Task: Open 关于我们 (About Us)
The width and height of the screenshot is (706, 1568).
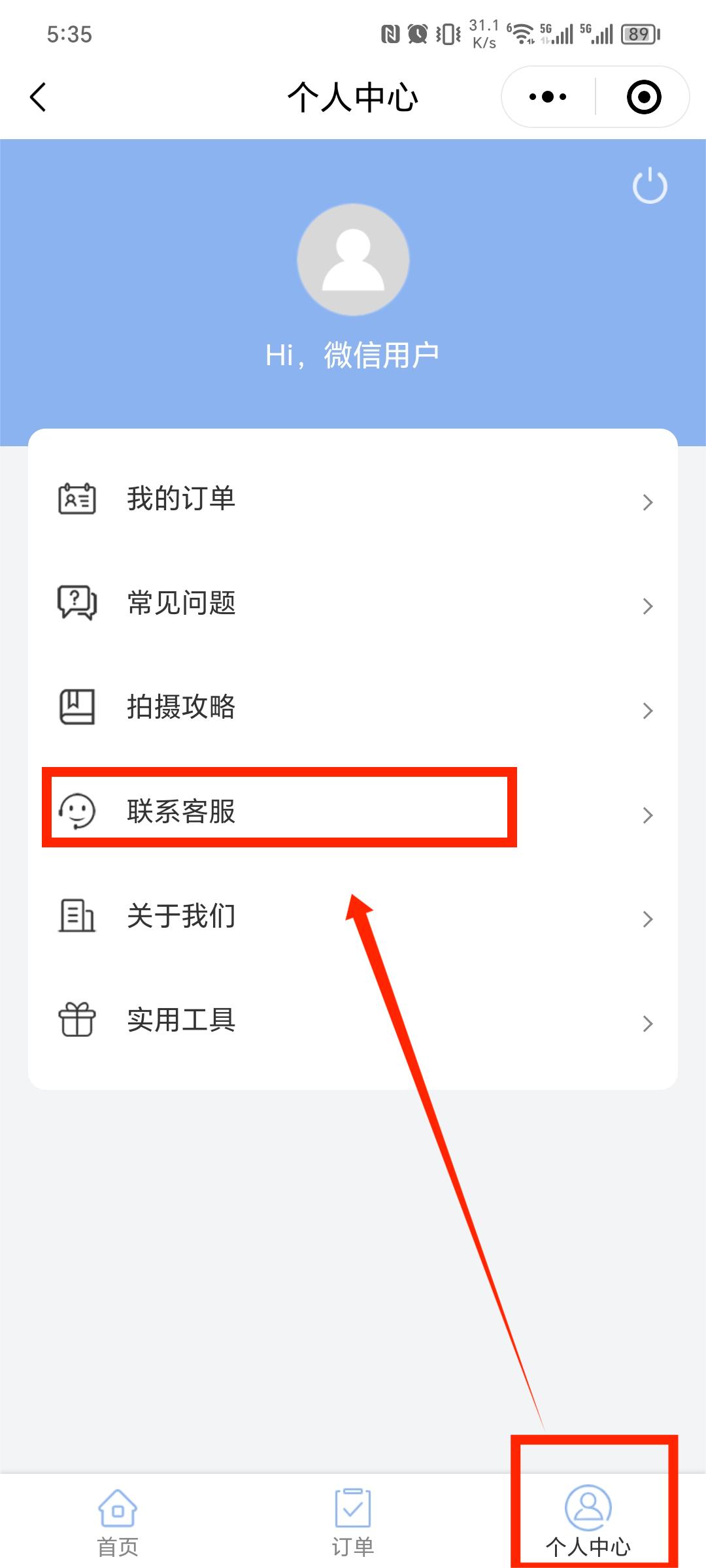Action: click(353, 916)
